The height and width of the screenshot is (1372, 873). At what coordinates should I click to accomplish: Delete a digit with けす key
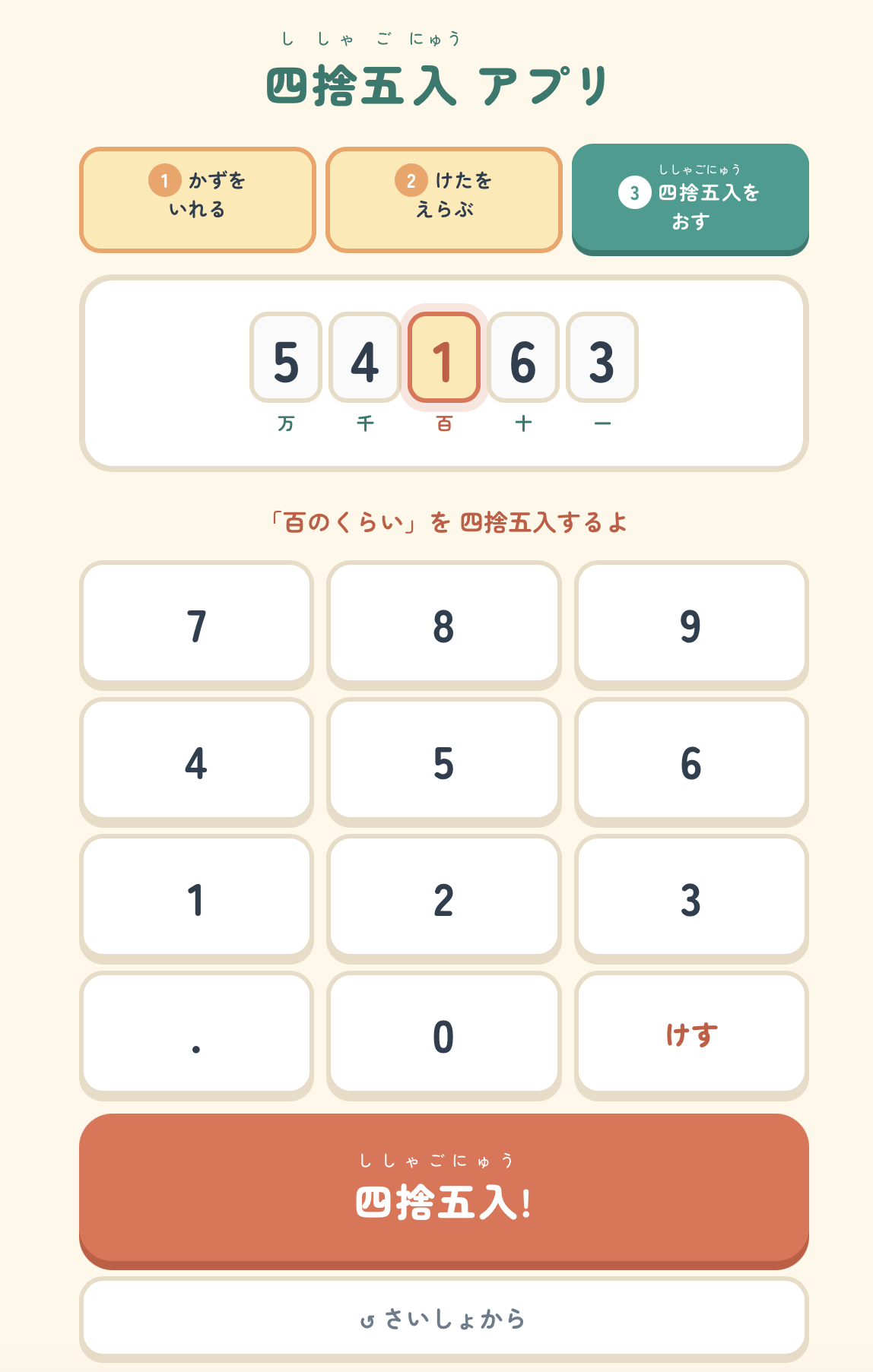690,1034
